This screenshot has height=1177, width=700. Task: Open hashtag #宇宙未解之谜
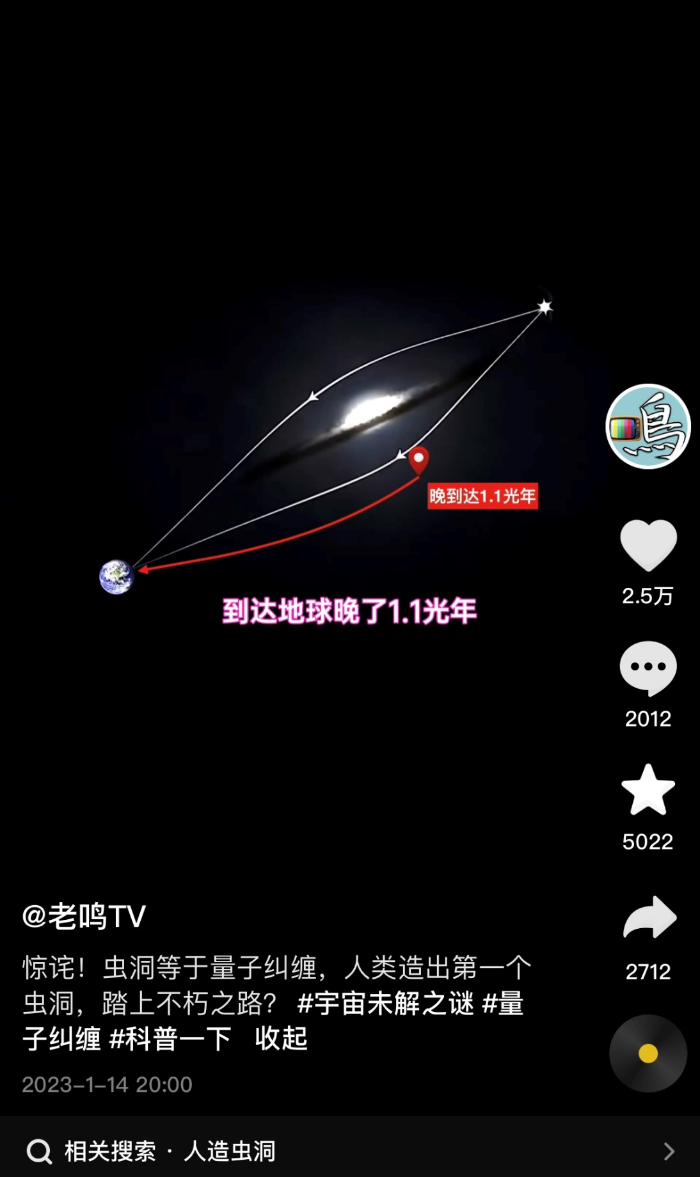point(385,1003)
